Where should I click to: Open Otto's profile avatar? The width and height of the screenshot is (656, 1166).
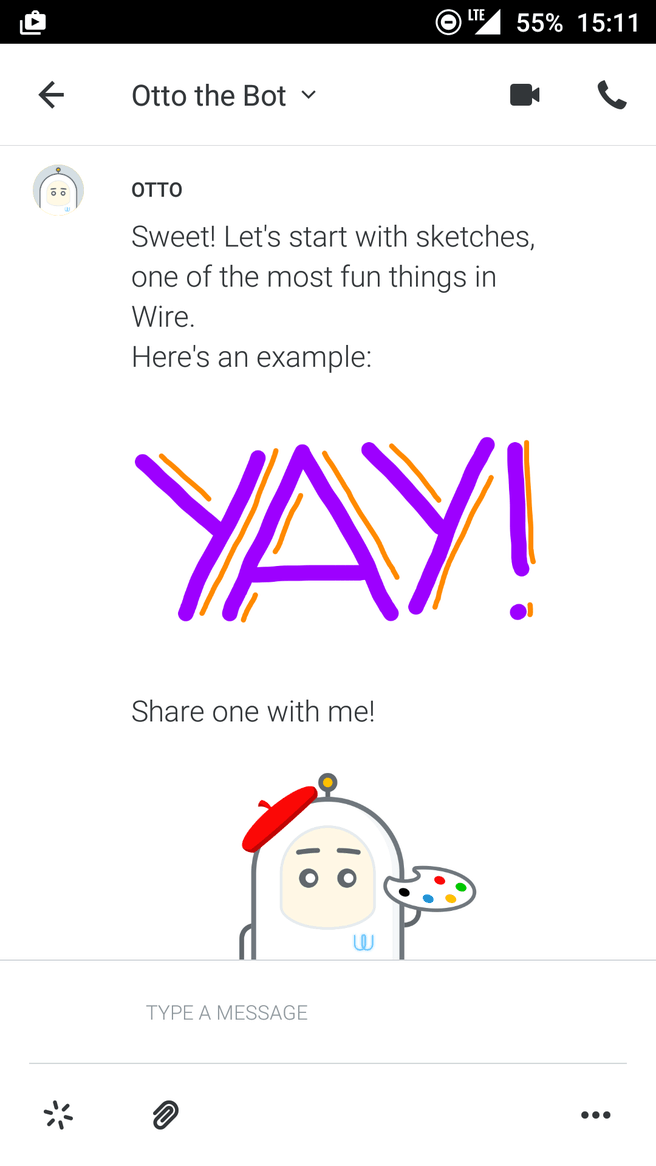pyautogui.click(x=58, y=190)
